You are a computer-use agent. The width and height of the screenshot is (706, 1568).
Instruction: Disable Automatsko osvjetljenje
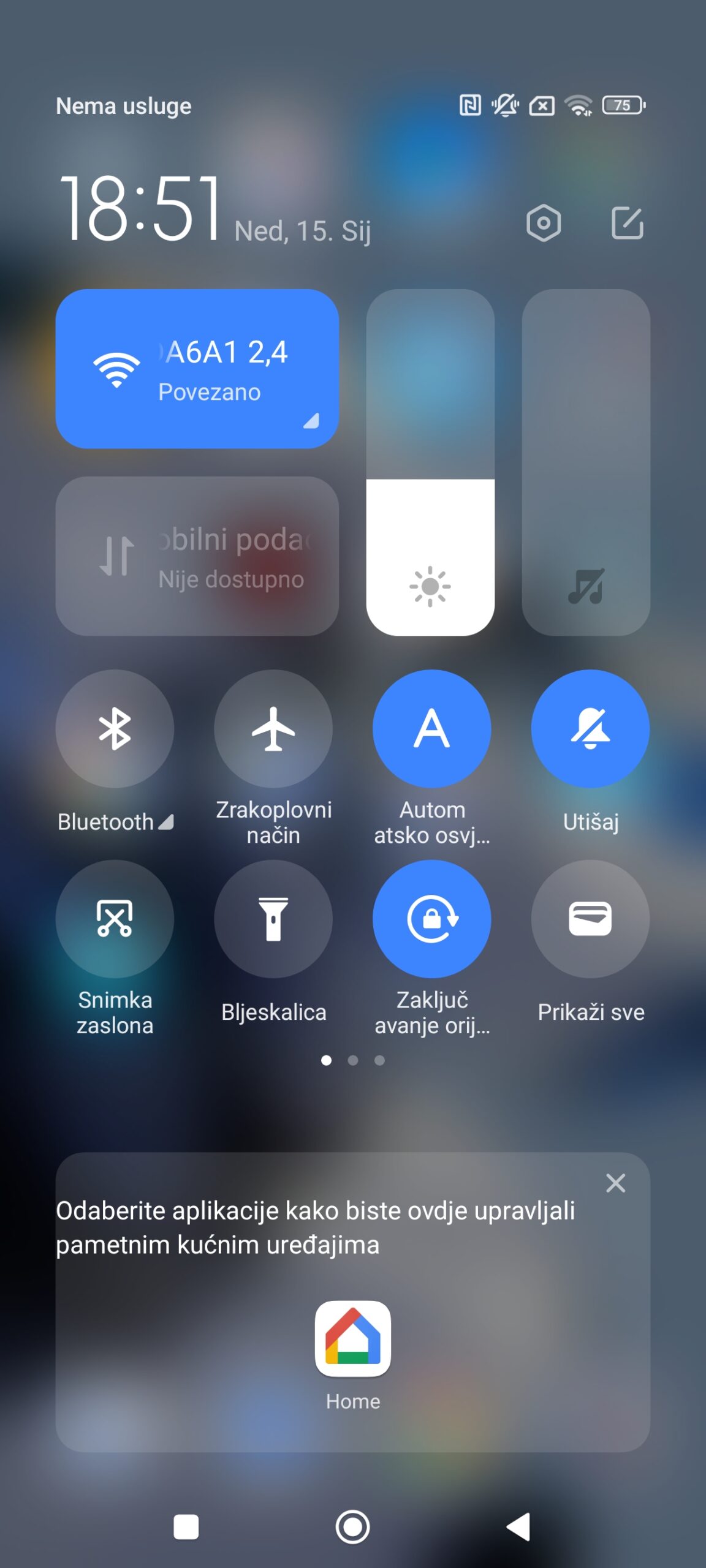[x=432, y=729]
